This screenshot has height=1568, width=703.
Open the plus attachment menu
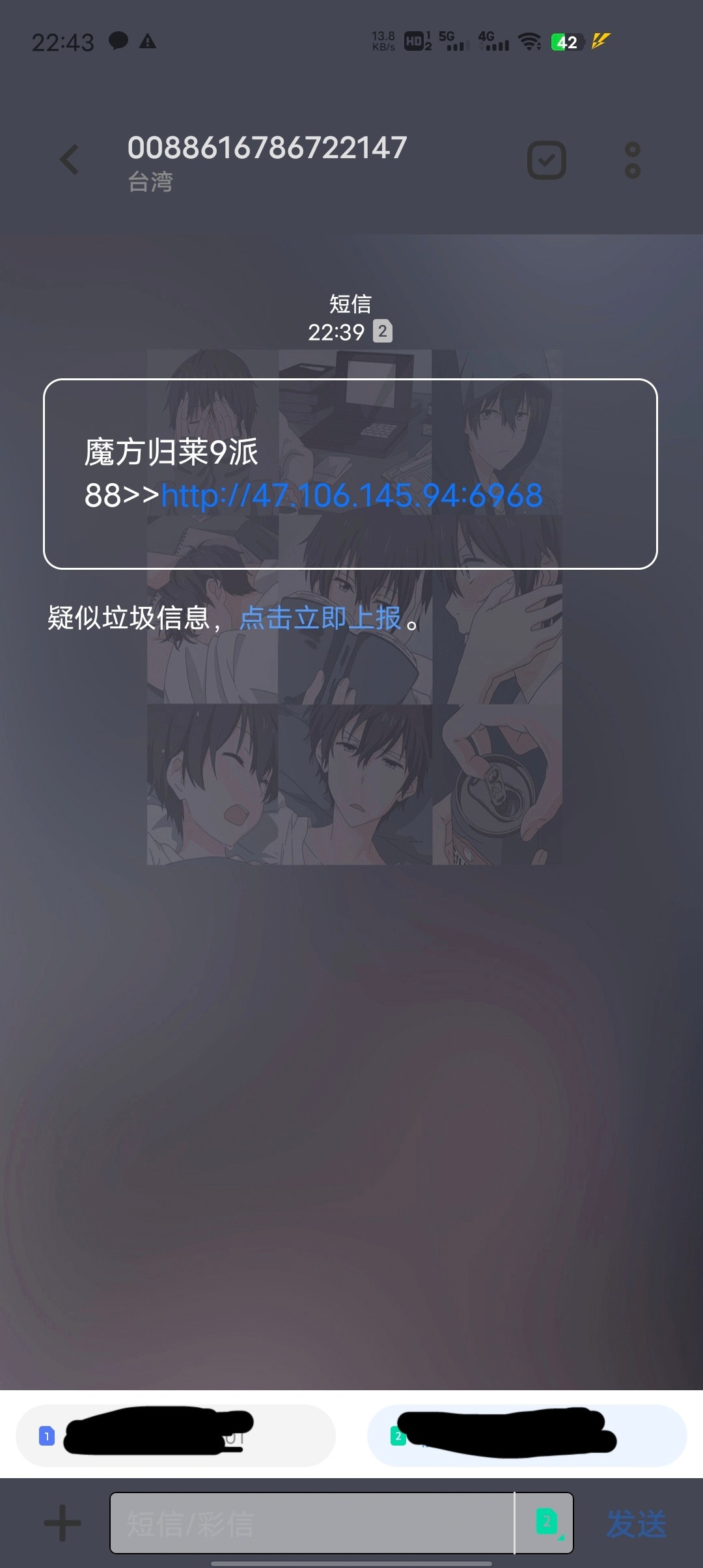pos(62,1522)
